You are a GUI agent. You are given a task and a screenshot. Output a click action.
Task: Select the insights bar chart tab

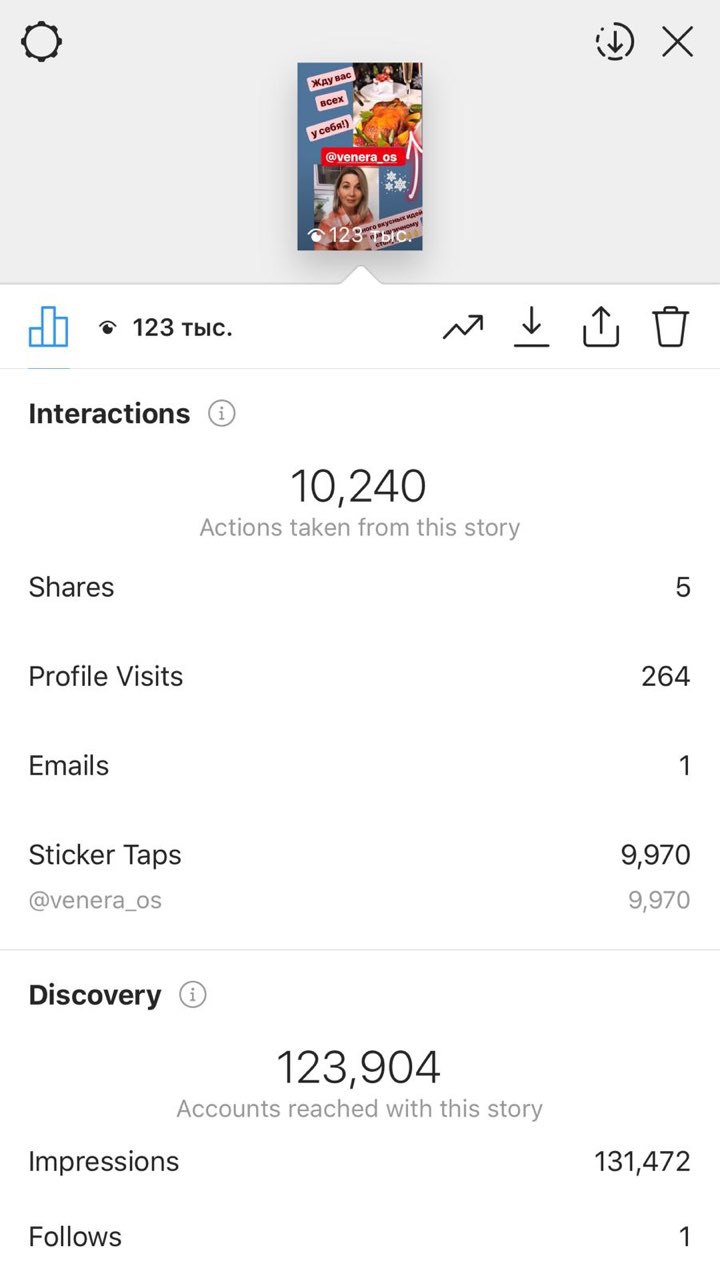pyautogui.click(x=48, y=326)
